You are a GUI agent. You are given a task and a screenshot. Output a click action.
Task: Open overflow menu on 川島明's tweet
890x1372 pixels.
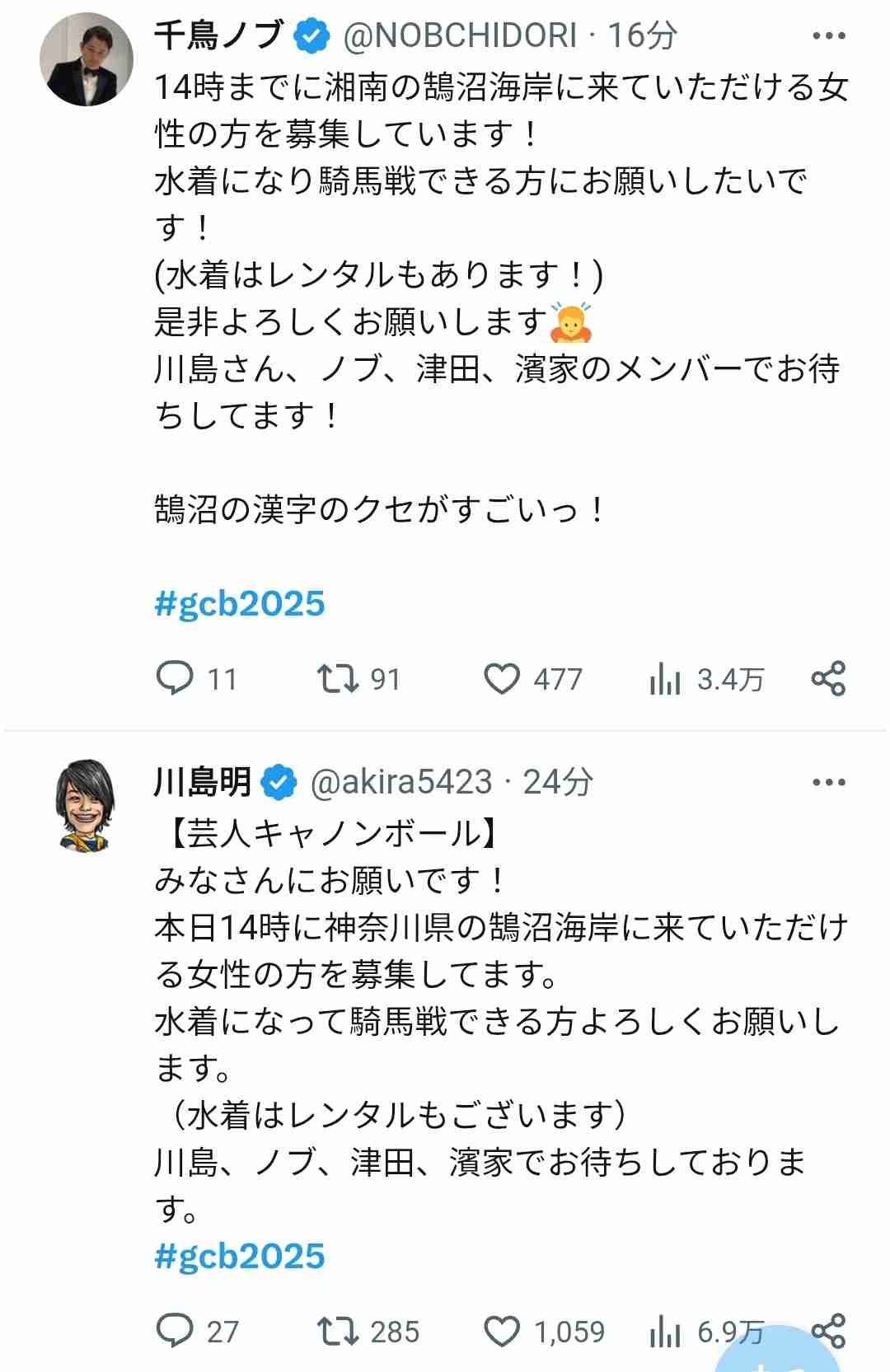pyautogui.click(x=828, y=782)
